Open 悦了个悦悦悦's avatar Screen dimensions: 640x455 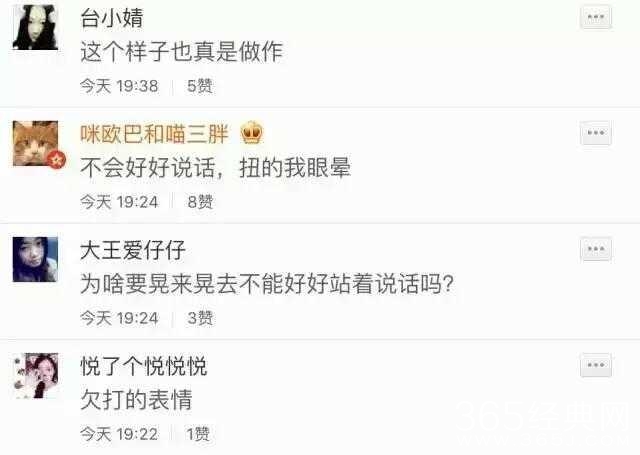click(35, 376)
